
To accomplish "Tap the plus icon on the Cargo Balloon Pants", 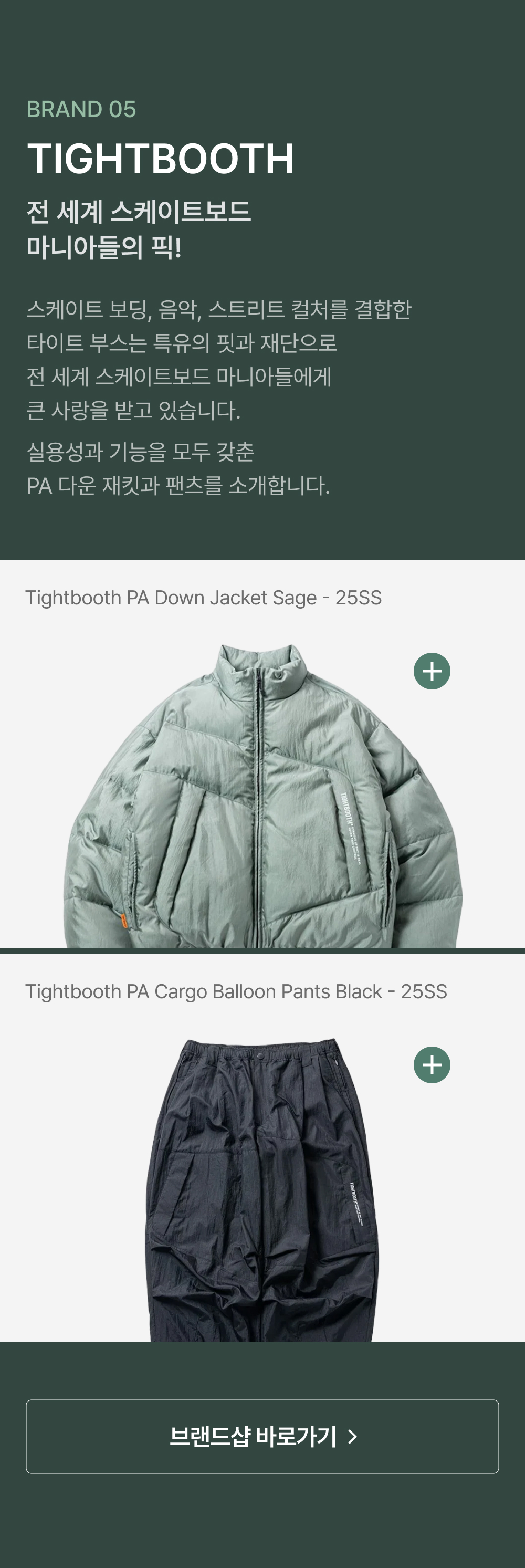I will pos(432,1064).
